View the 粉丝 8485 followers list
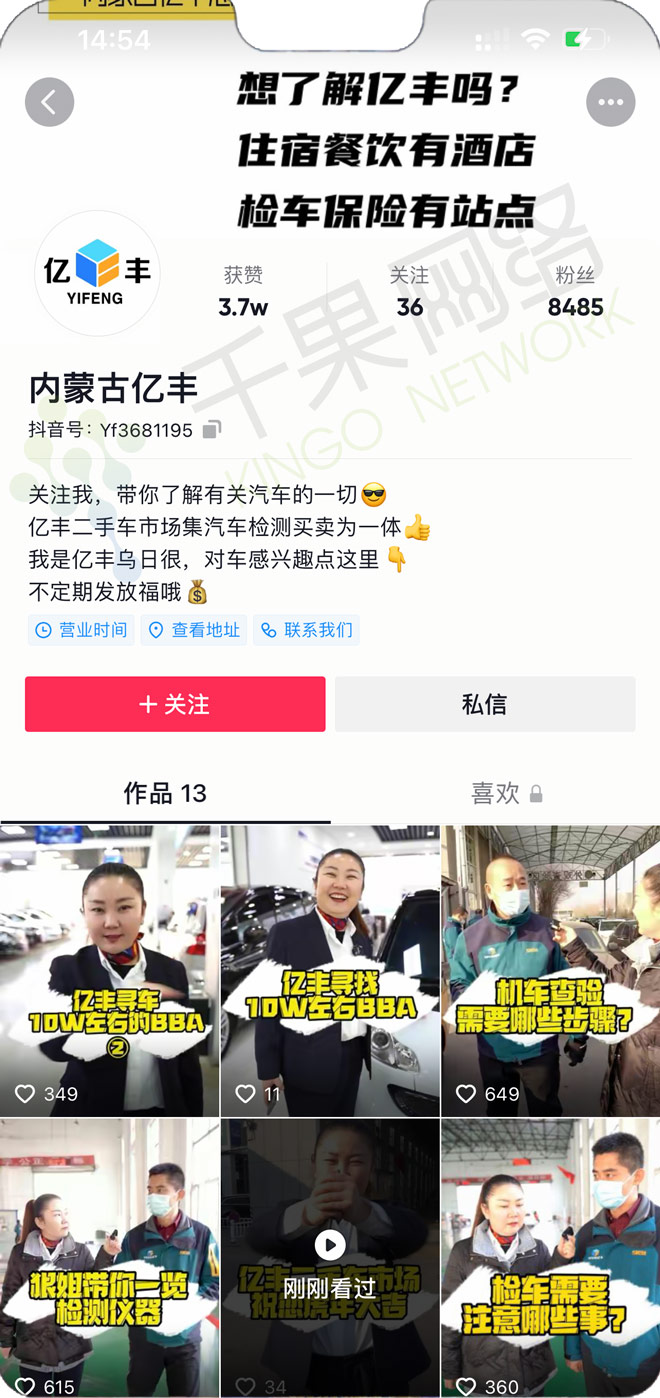This screenshot has width=660, height=1398. [x=575, y=291]
